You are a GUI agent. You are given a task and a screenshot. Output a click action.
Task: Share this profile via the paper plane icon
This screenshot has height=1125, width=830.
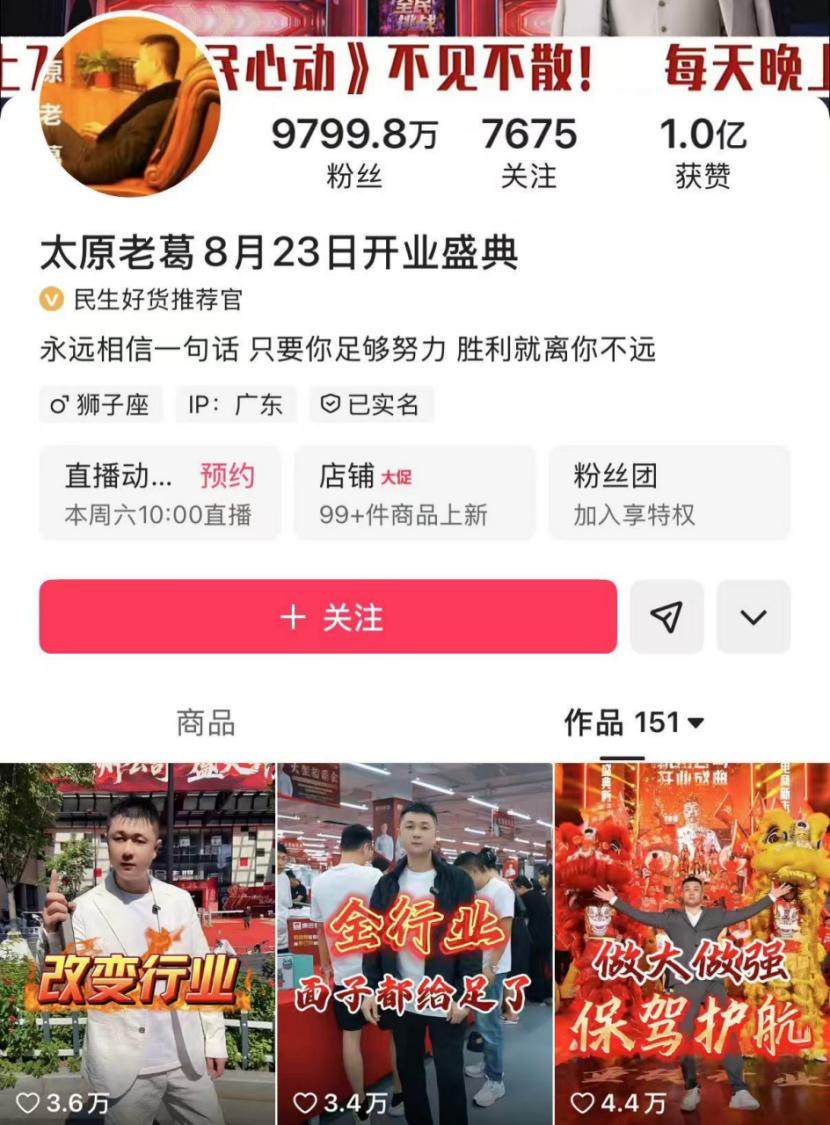tap(667, 617)
